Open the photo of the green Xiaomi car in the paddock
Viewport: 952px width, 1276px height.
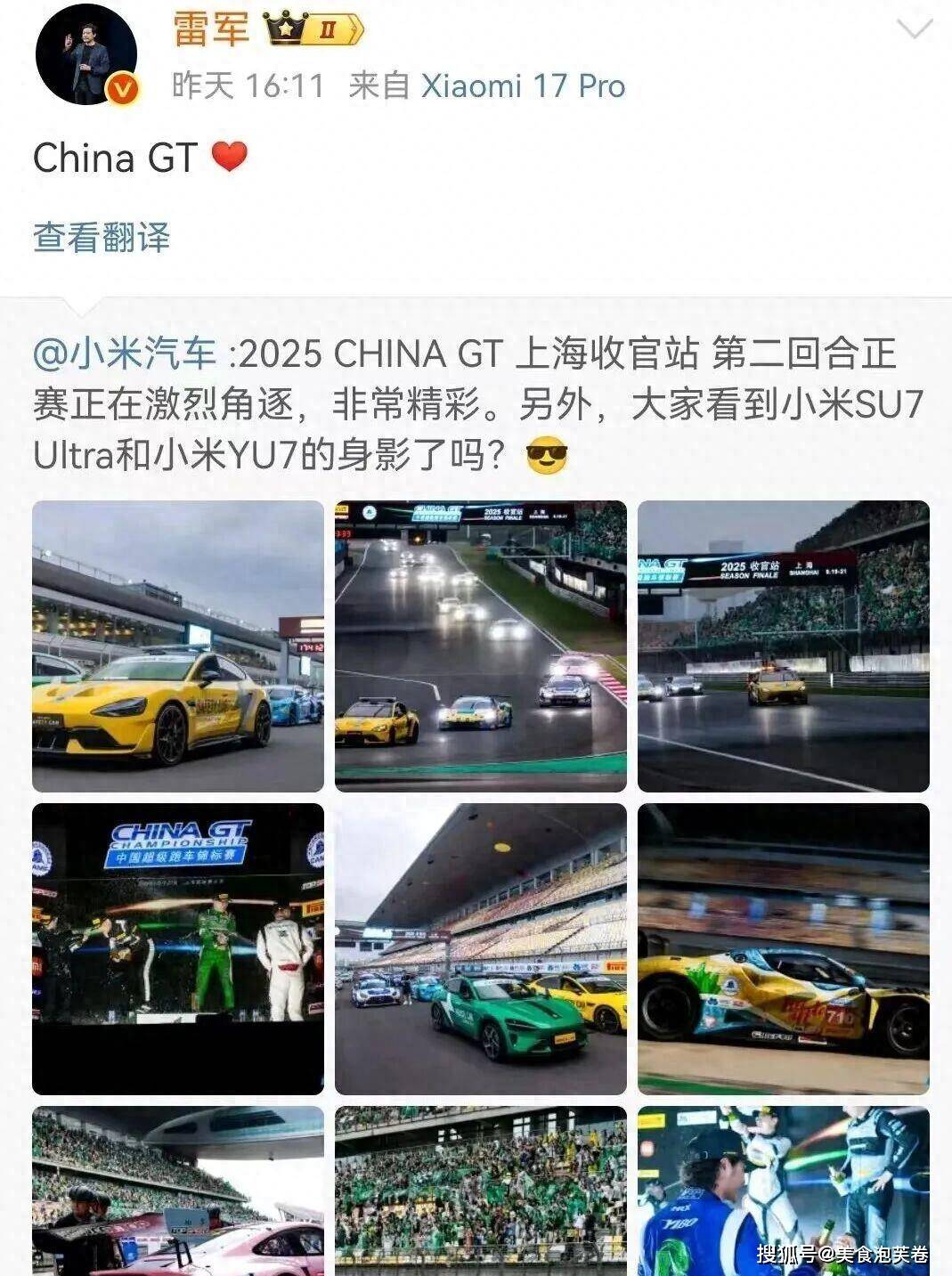point(481,949)
